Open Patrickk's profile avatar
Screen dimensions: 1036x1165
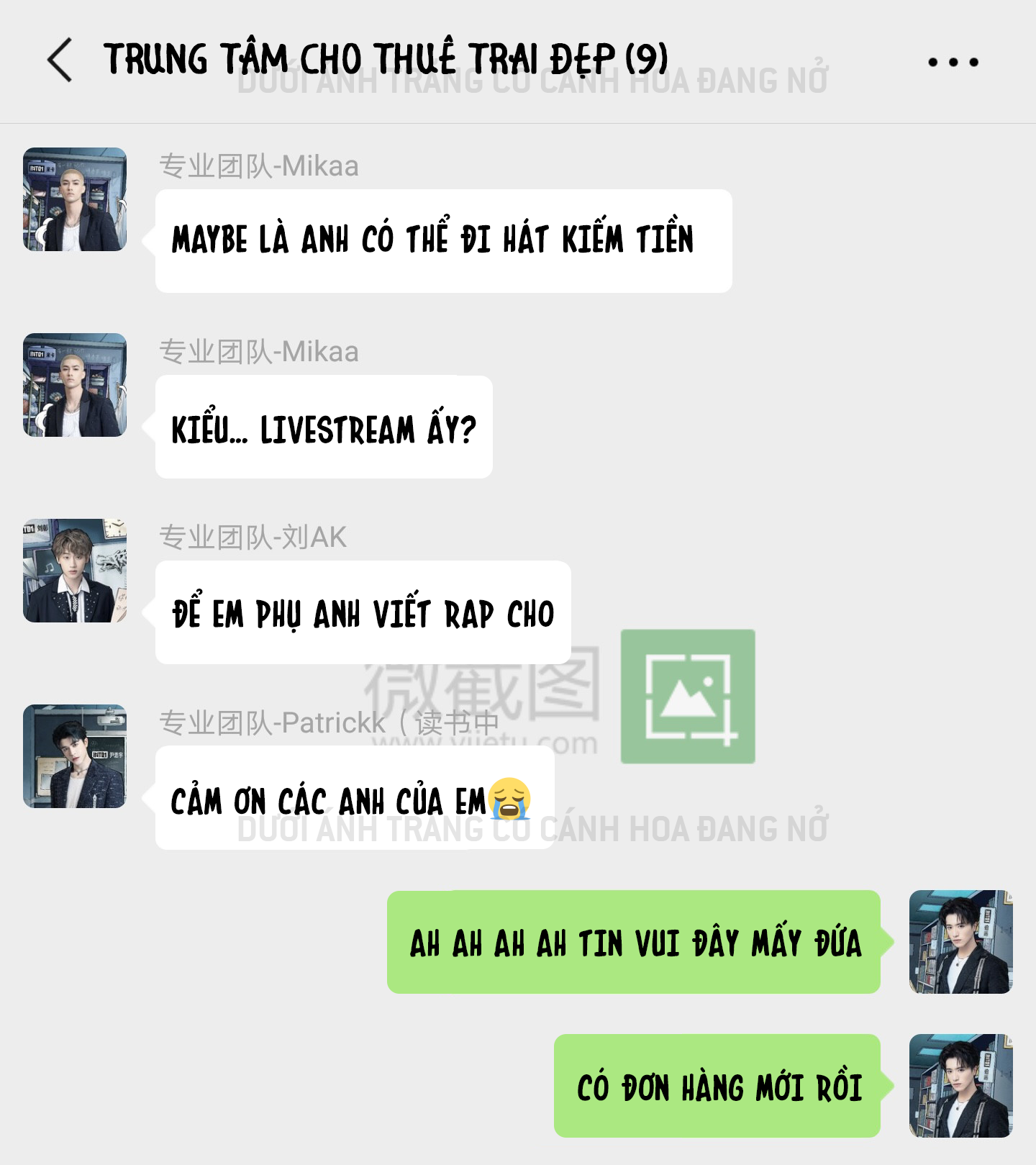click(75, 756)
